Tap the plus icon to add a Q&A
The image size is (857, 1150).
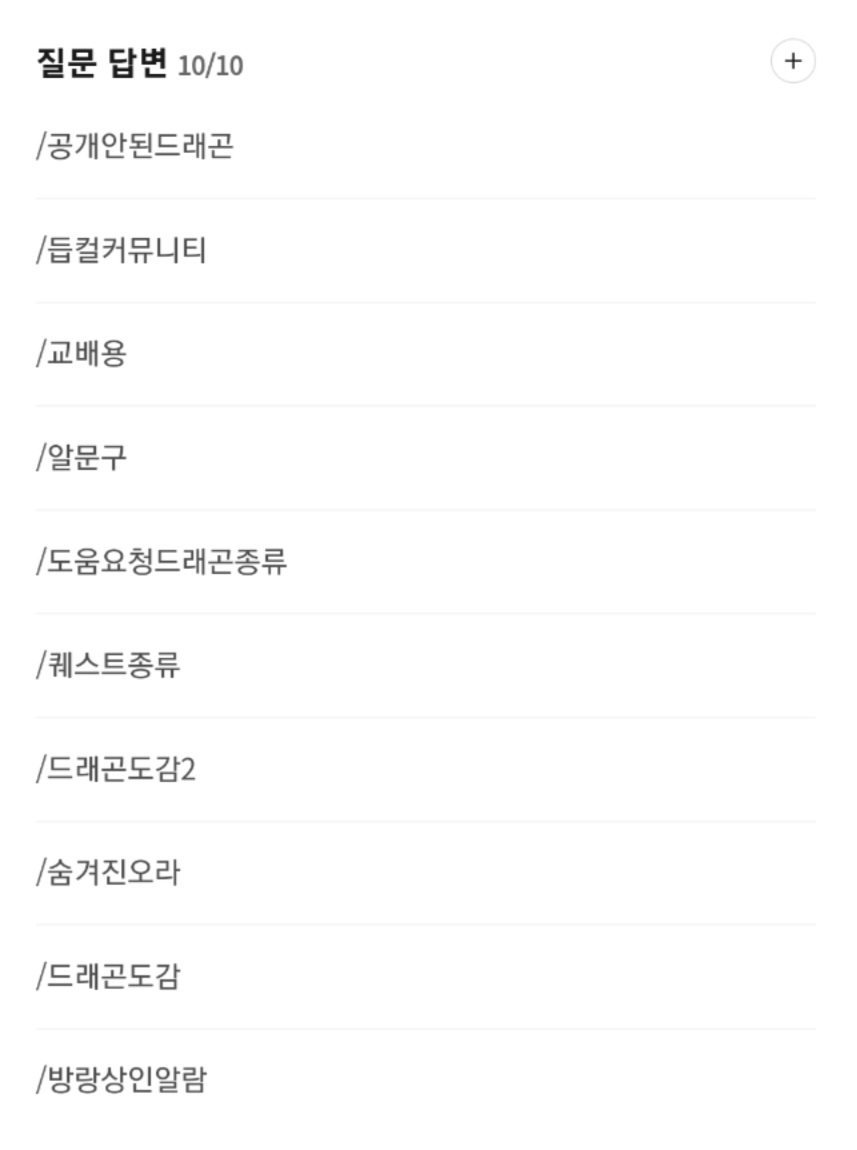792,62
